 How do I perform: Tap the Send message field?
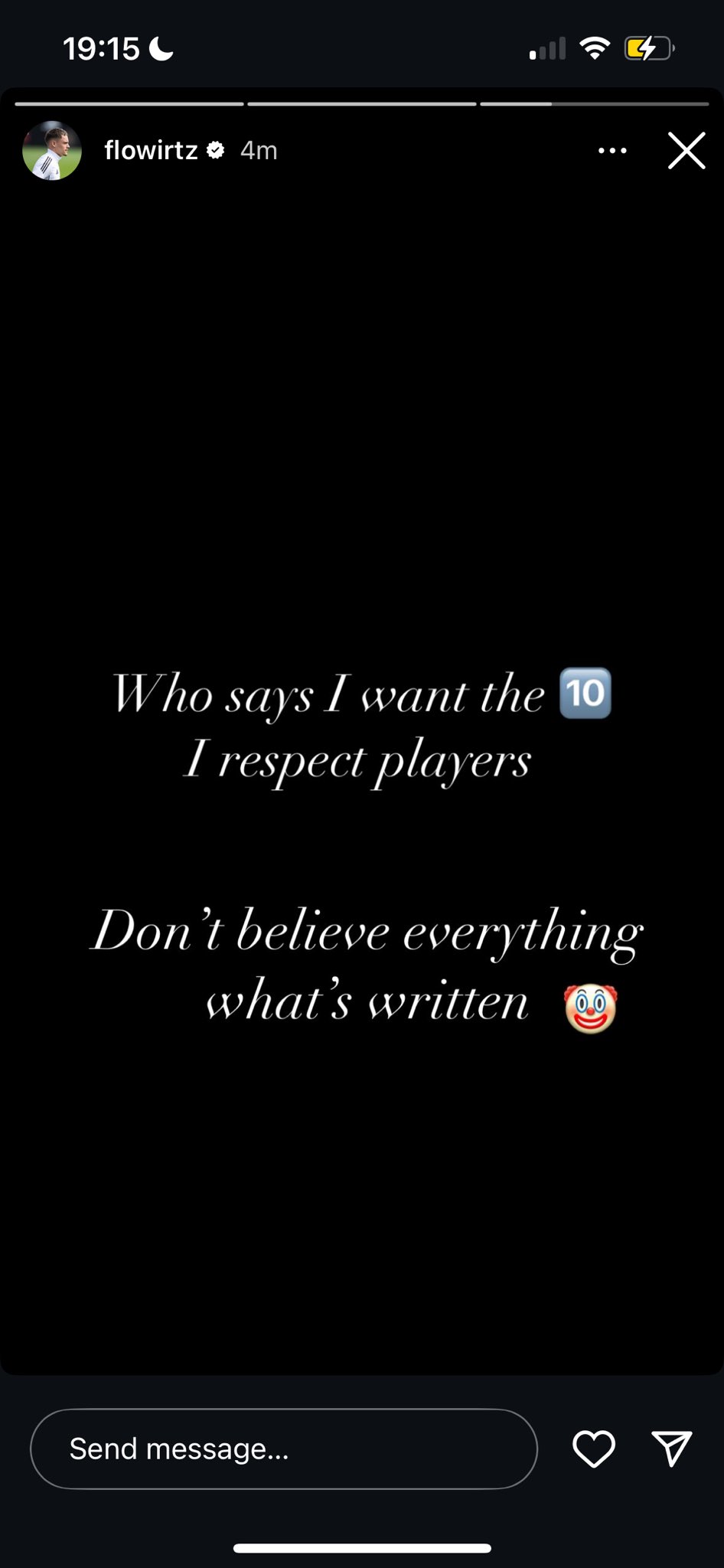283,1449
